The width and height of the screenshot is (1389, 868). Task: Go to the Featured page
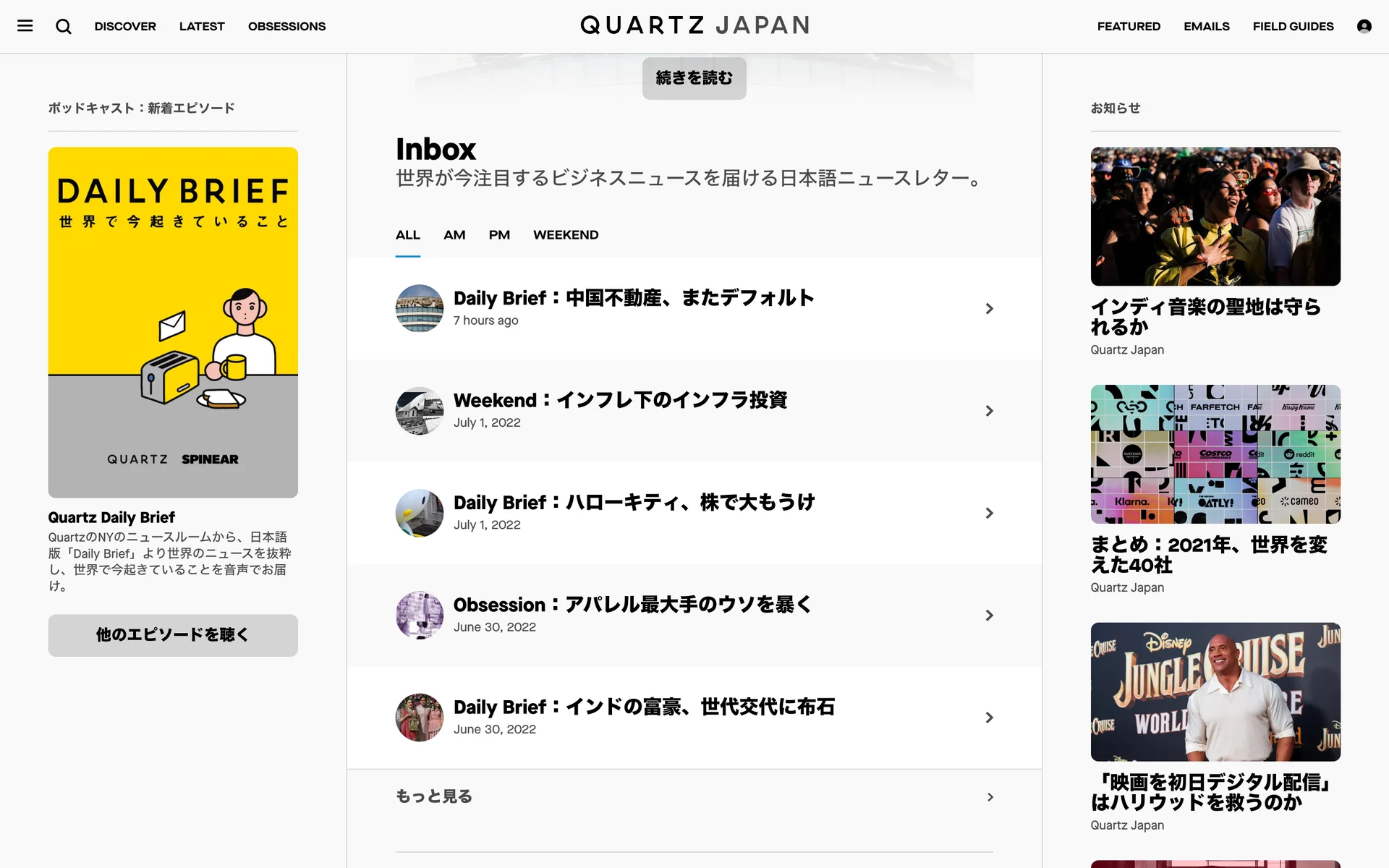[1129, 27]
